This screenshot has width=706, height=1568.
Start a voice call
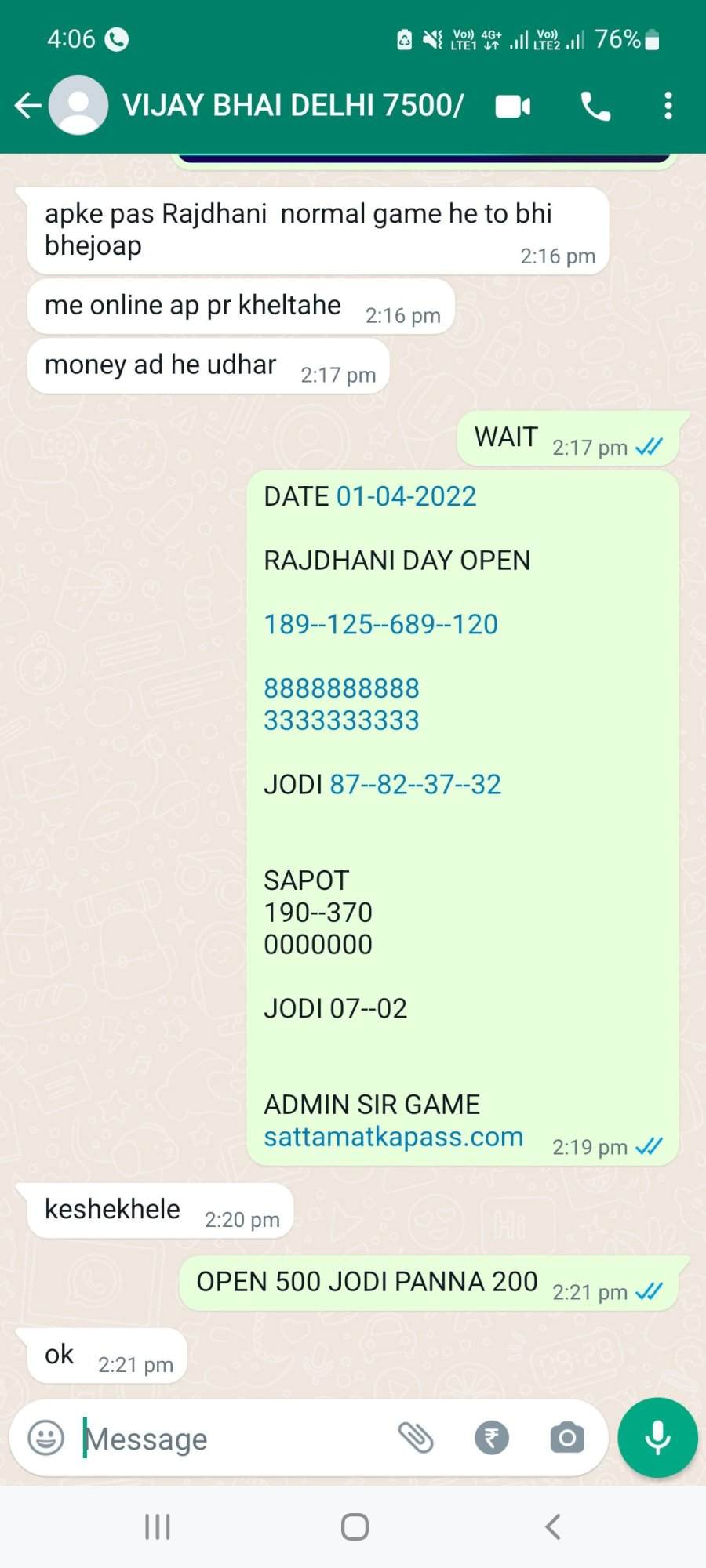click(595, 106)
